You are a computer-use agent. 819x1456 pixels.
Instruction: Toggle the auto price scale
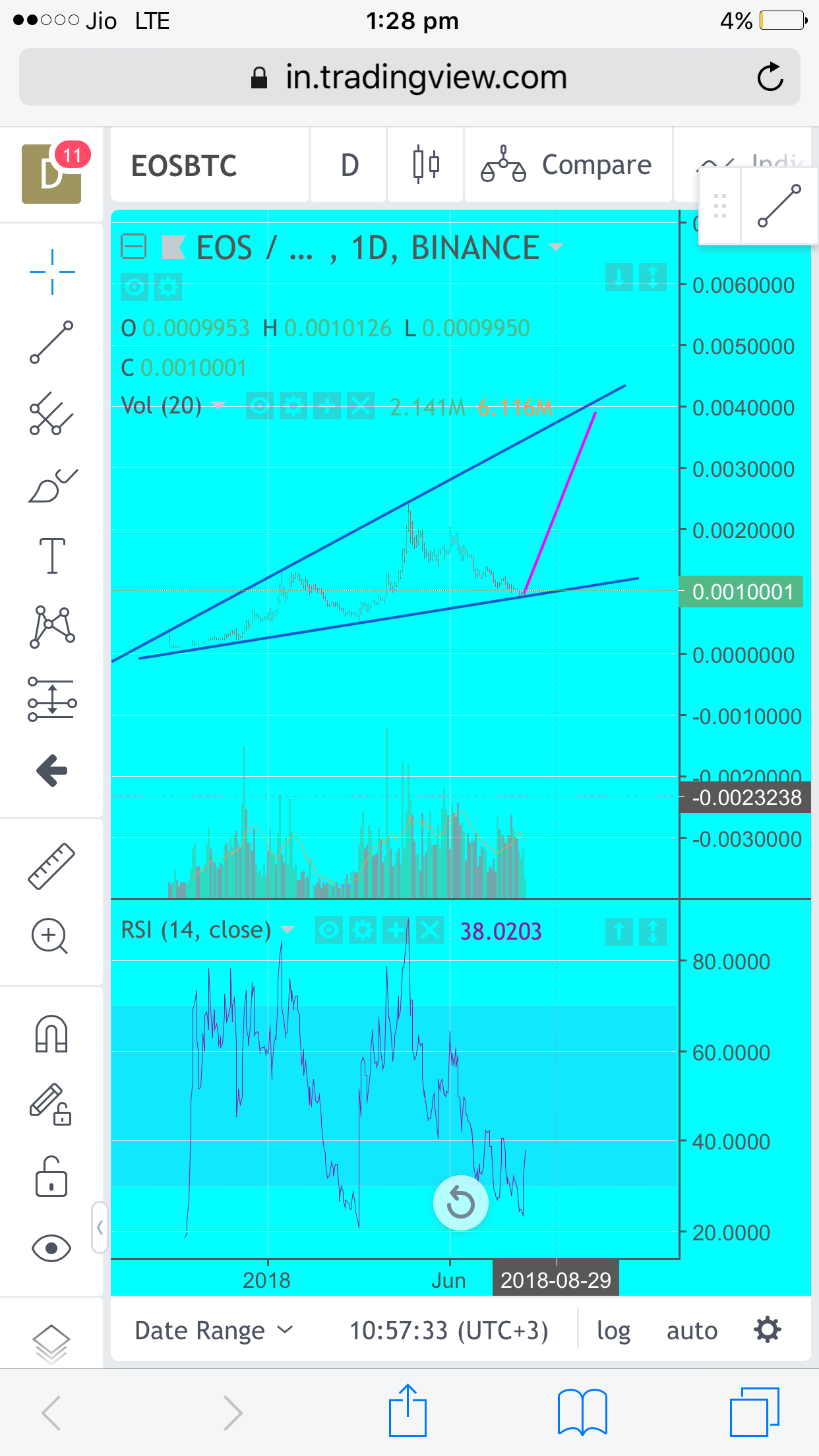point(692,1331)
